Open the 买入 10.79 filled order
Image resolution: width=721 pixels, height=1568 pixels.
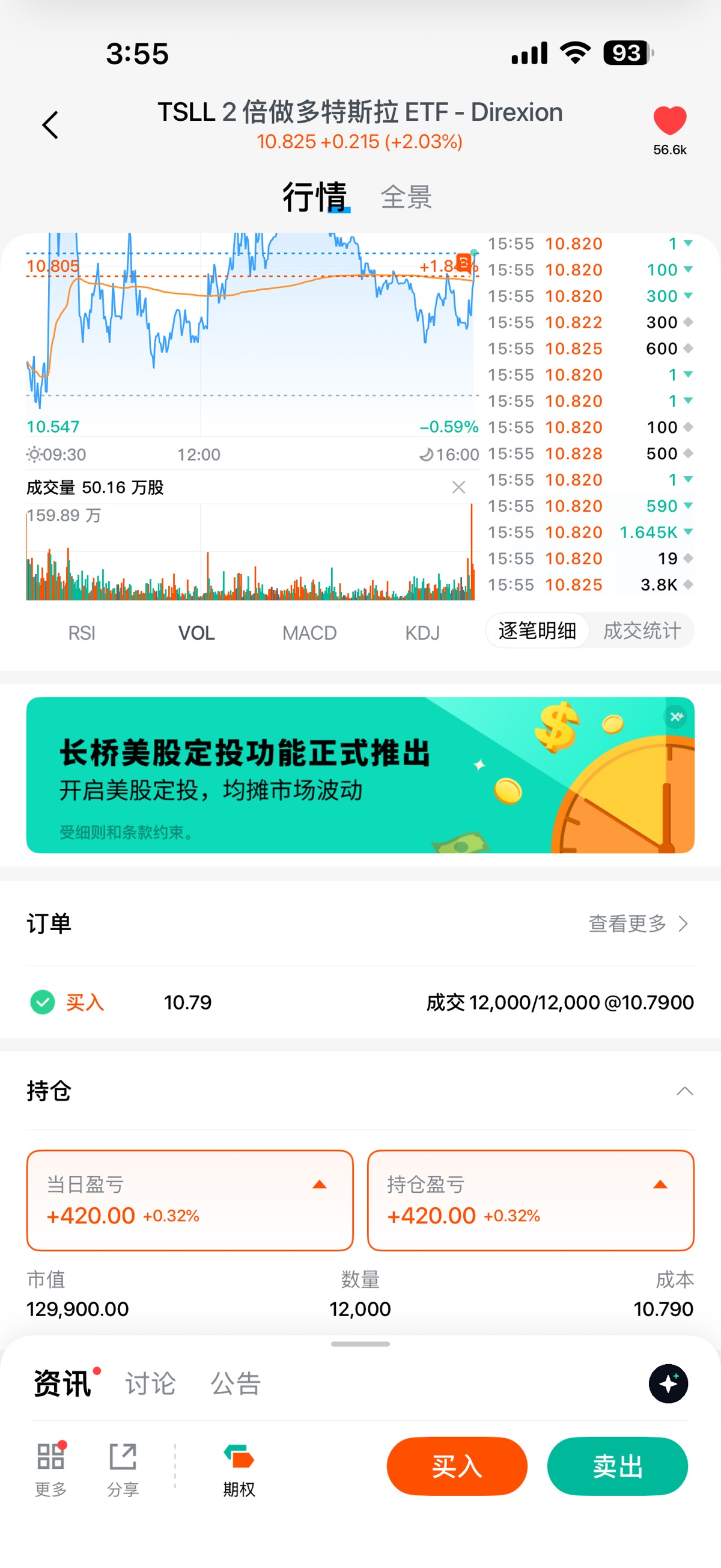click(x=360, y=1002)
